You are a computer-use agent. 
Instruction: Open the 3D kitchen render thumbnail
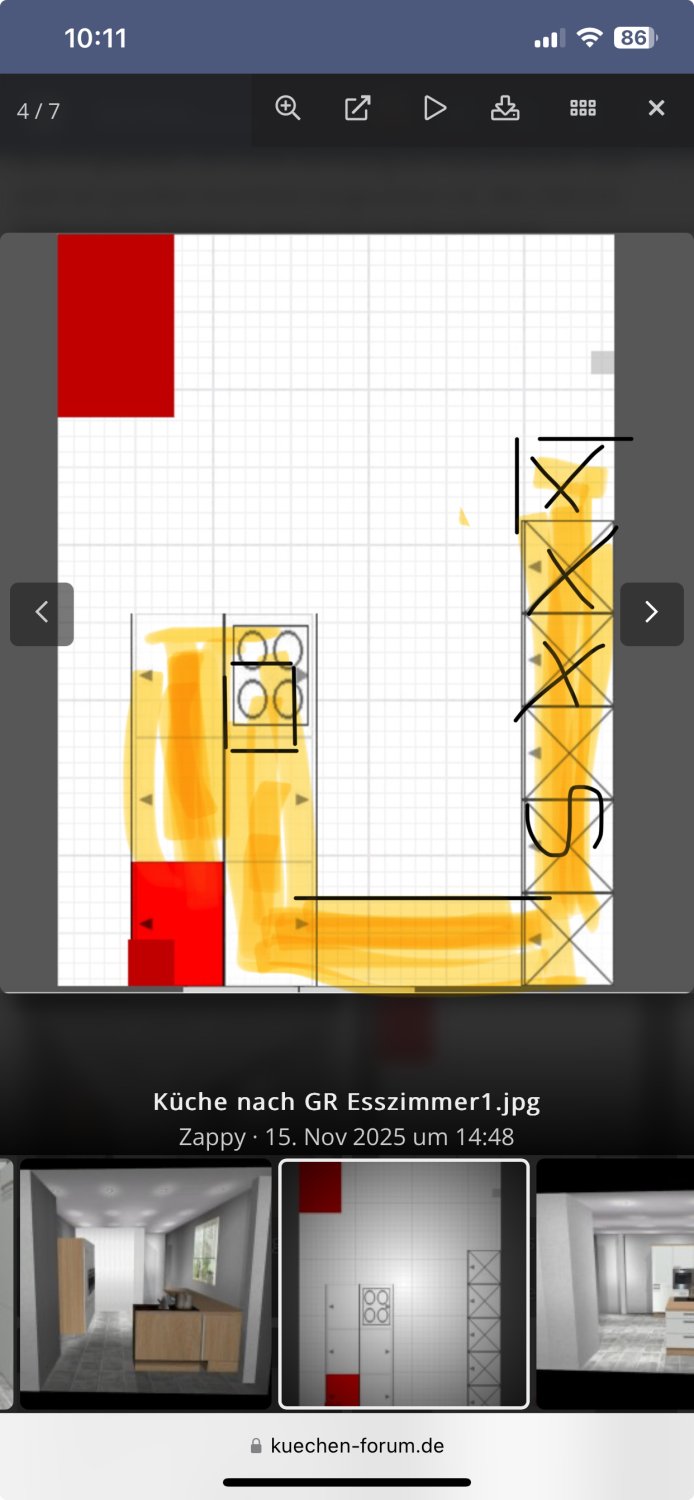coord(146,1284)
